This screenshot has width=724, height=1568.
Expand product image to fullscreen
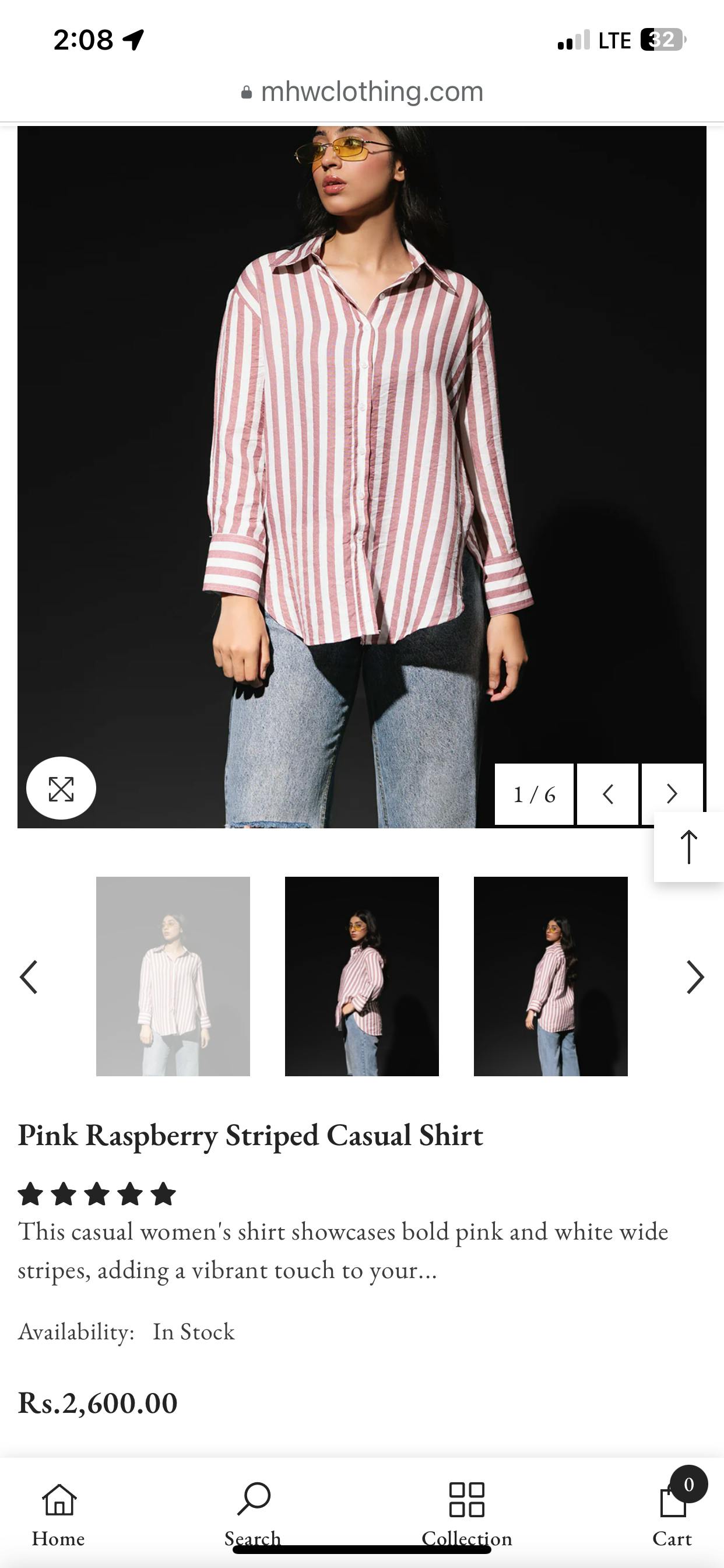[x=61, y=788]
